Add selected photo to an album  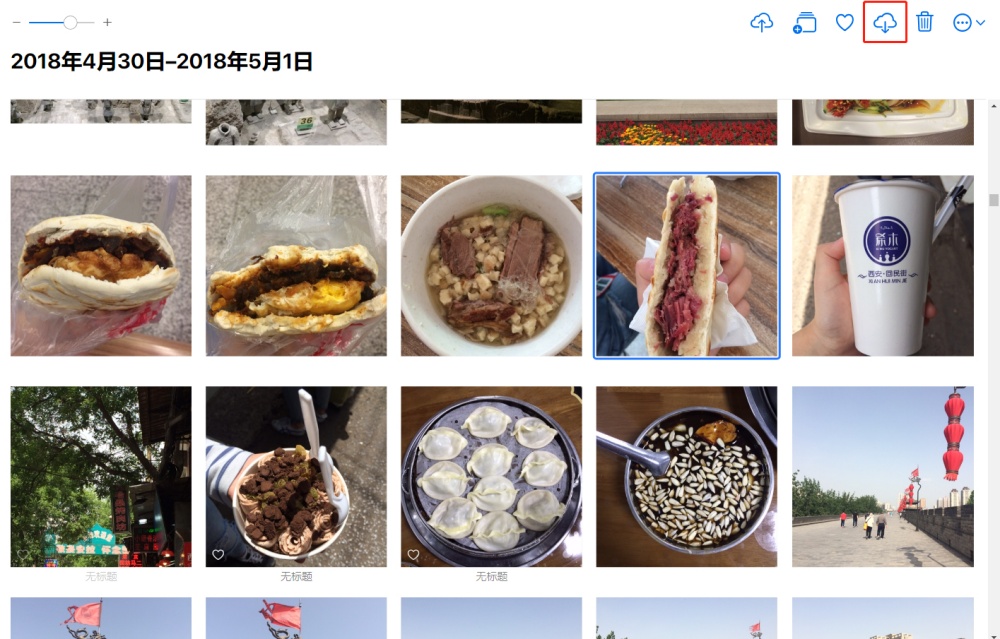click(x=804, y=23)
